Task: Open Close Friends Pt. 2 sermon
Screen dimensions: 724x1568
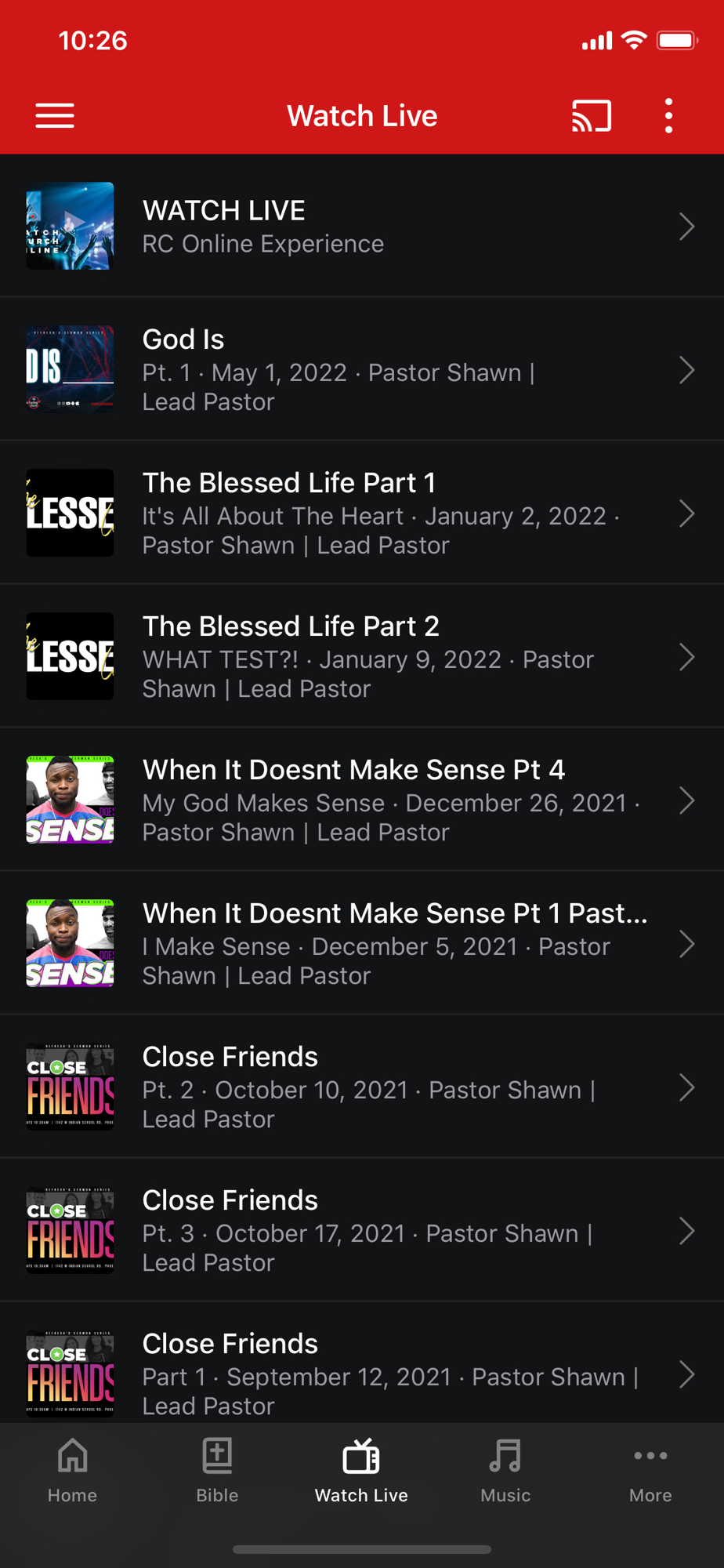Action: coord(360,1087)
